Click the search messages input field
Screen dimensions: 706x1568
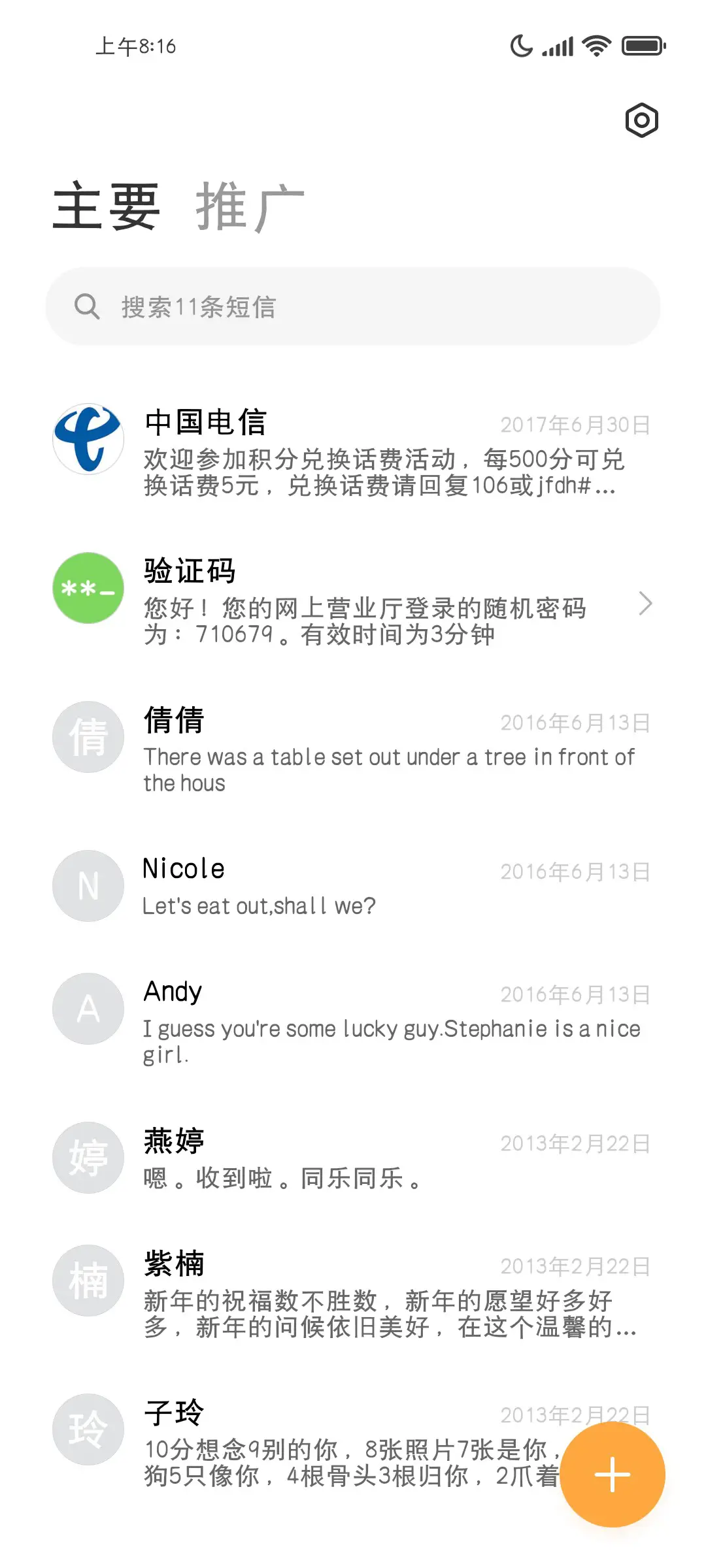tap(353, 306)
